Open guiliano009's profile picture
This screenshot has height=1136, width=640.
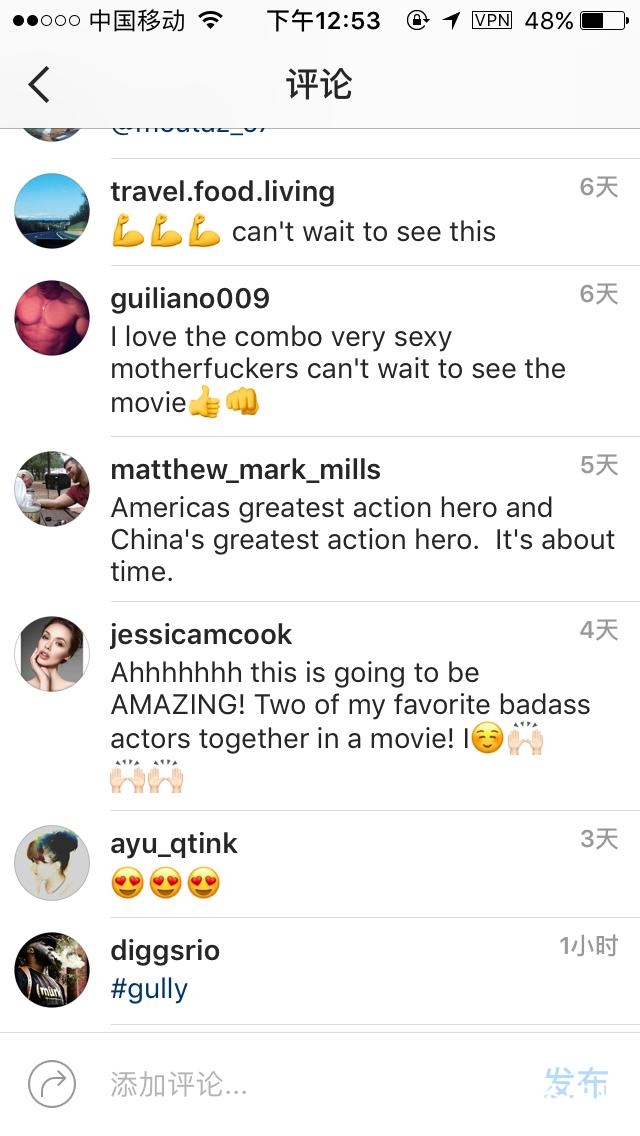(x=52, y=318)
